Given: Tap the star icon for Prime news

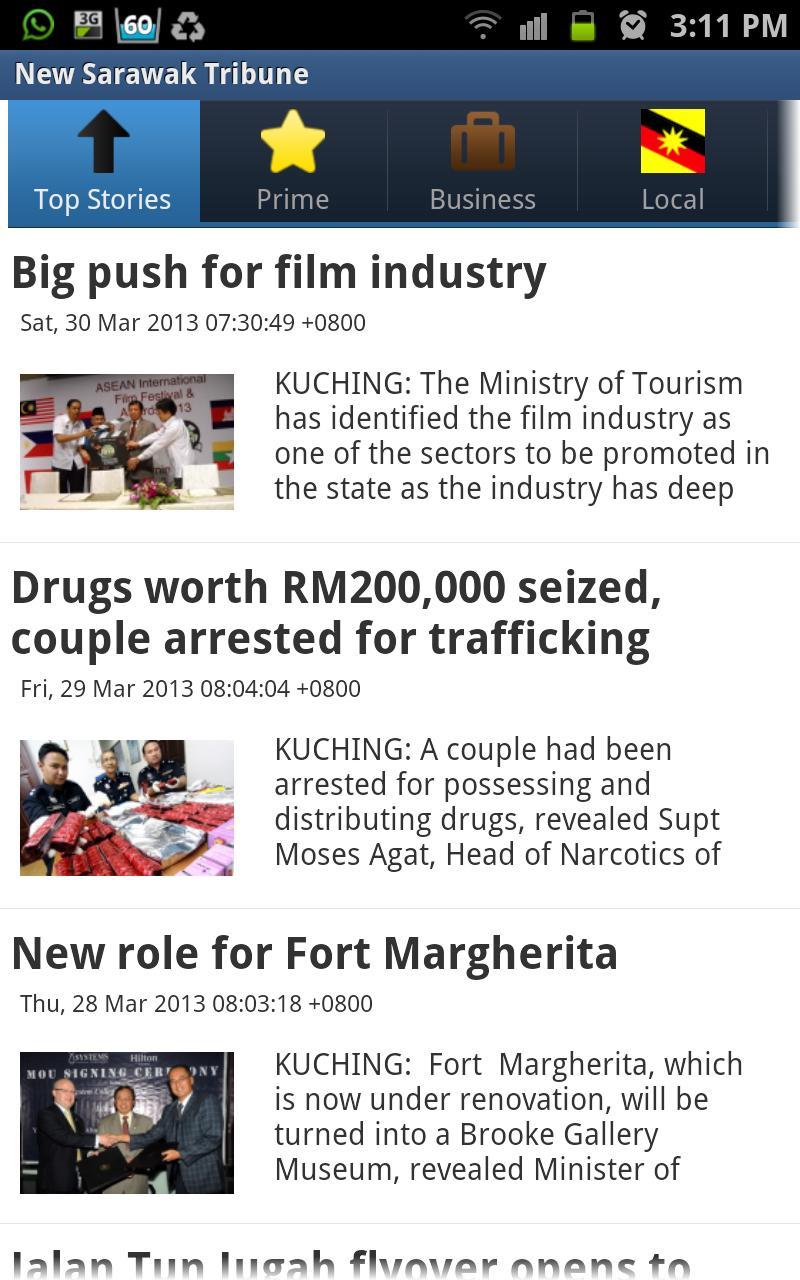Looking at the screenshot, I should tap(292, 142).
